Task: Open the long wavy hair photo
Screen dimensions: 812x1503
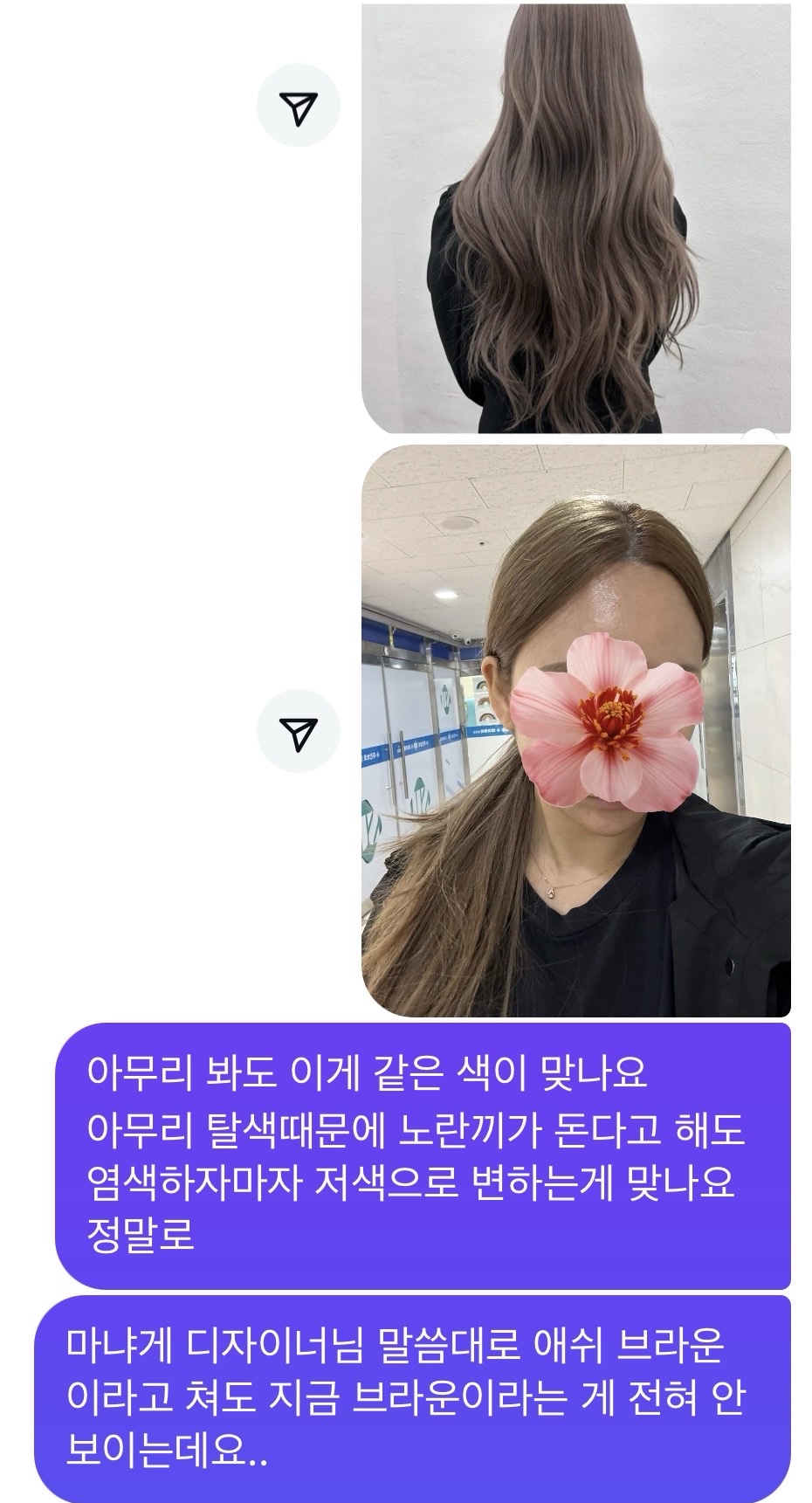Action: click(575, 218)
